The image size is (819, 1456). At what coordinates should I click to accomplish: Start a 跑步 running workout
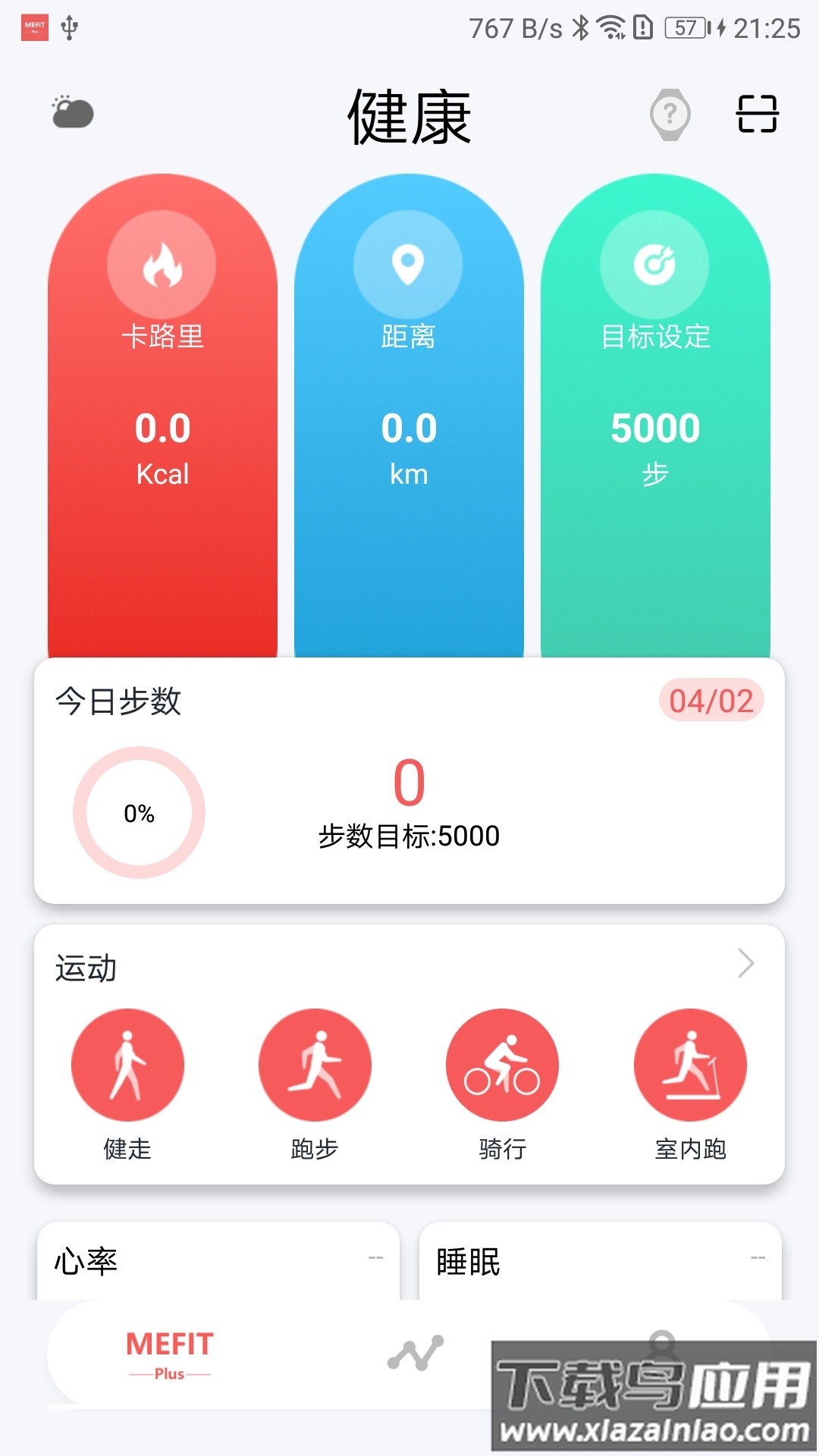[315, 1065]
